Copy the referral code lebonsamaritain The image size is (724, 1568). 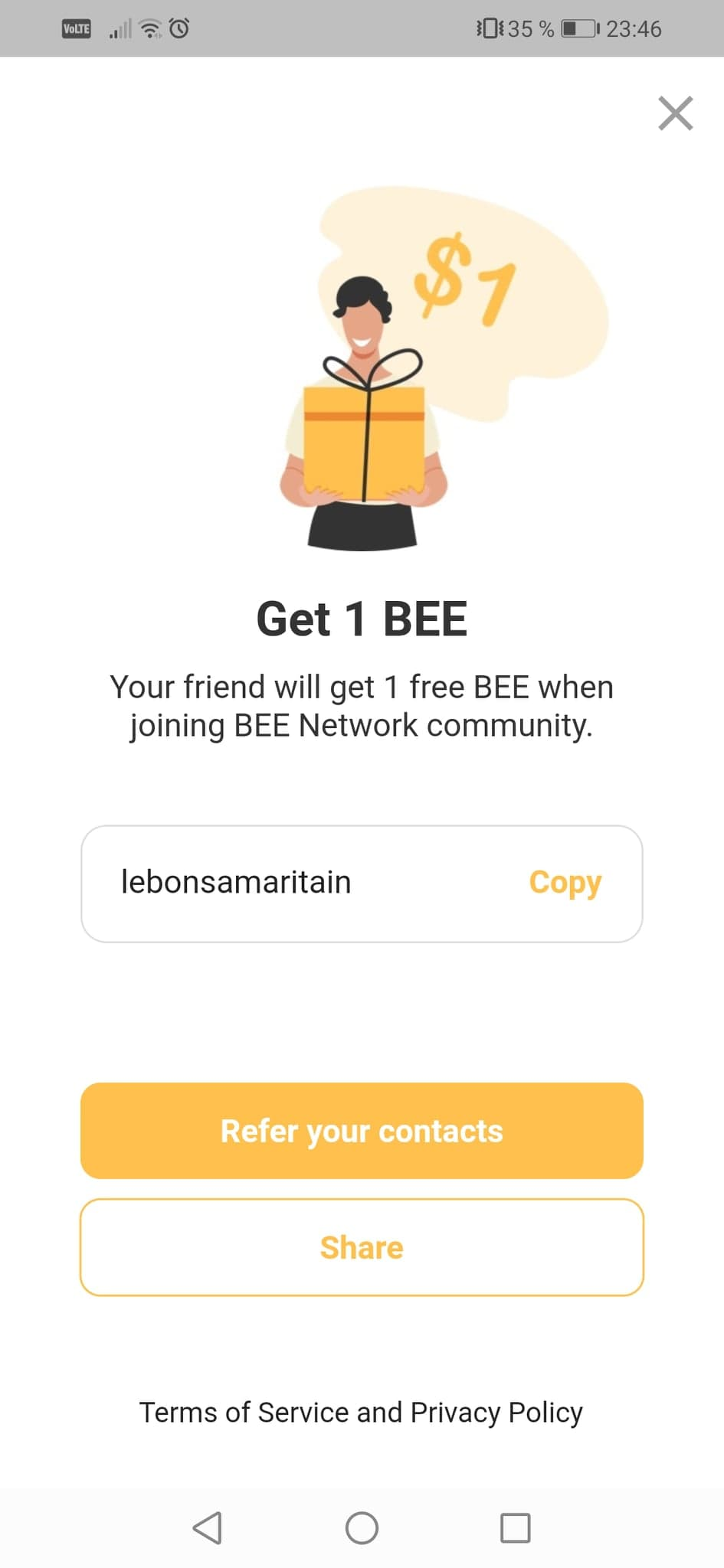(x=565, y=883)
